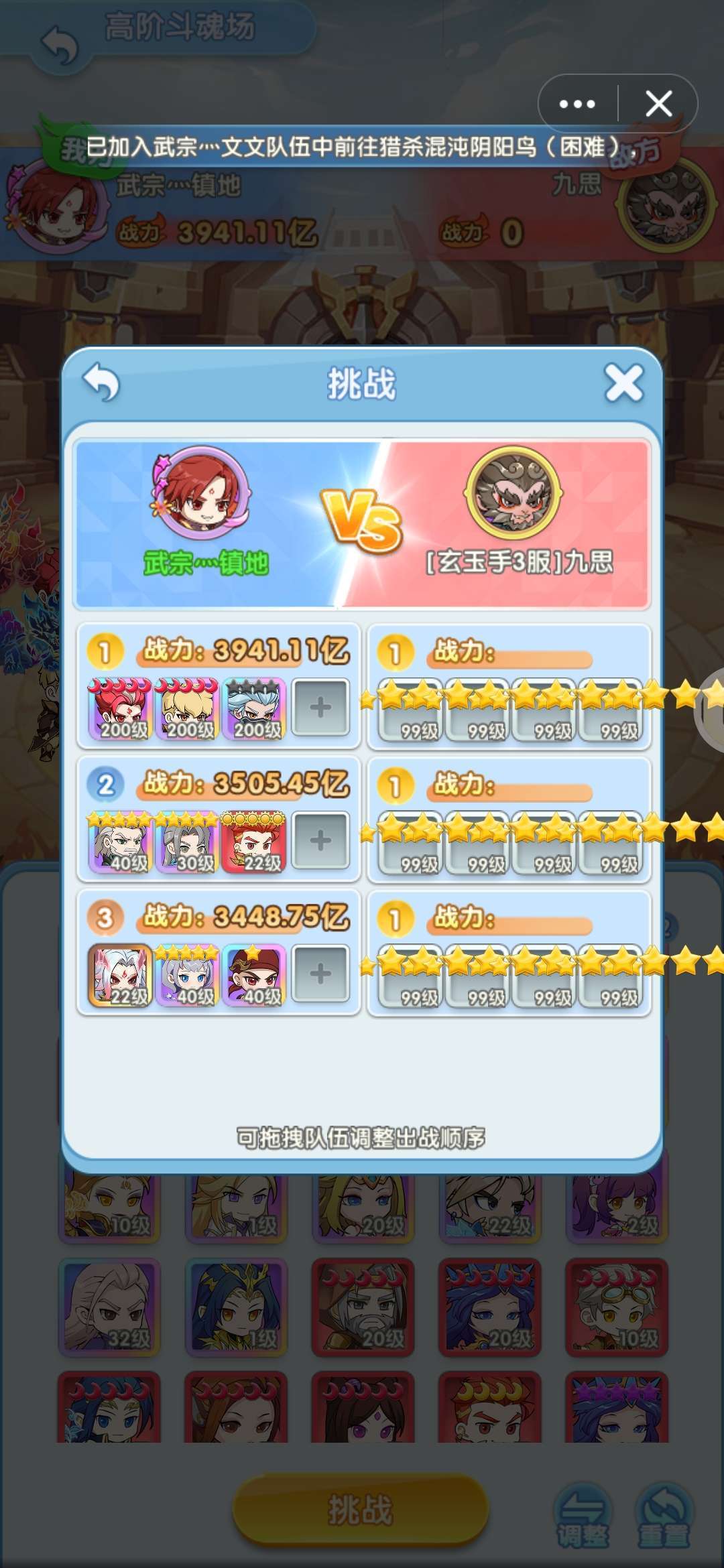
Task: Go back using the dialog's return arrow
Action: coord(101,383)
